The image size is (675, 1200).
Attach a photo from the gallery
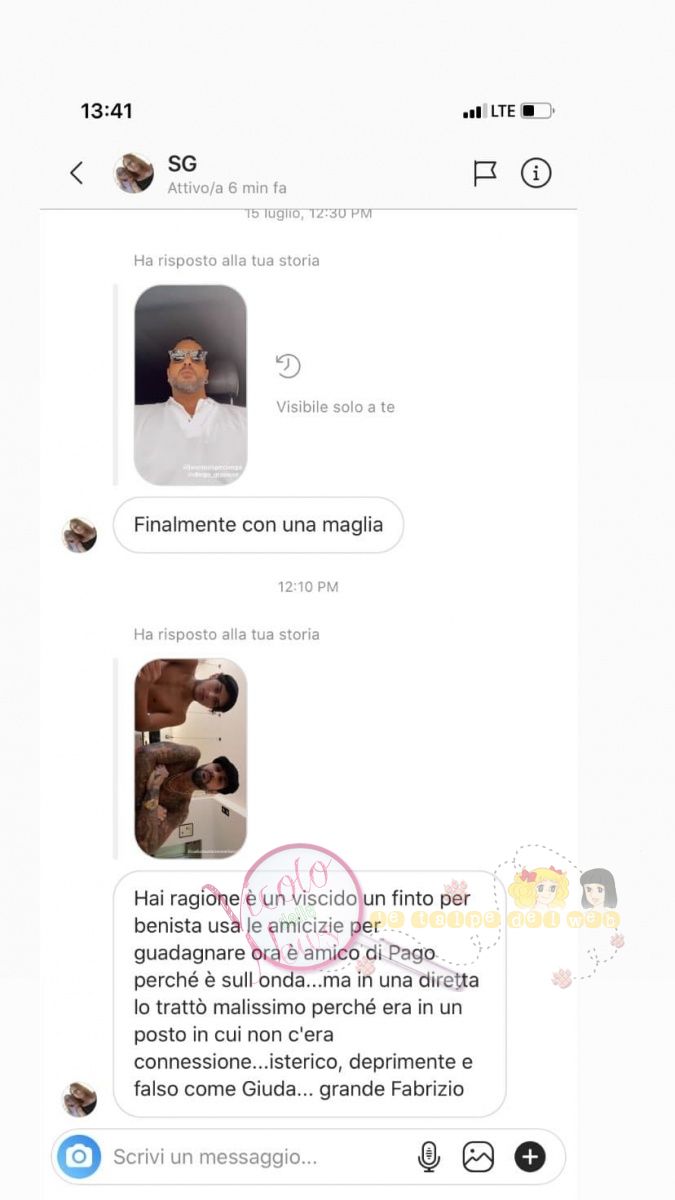tap(478, 1157)
